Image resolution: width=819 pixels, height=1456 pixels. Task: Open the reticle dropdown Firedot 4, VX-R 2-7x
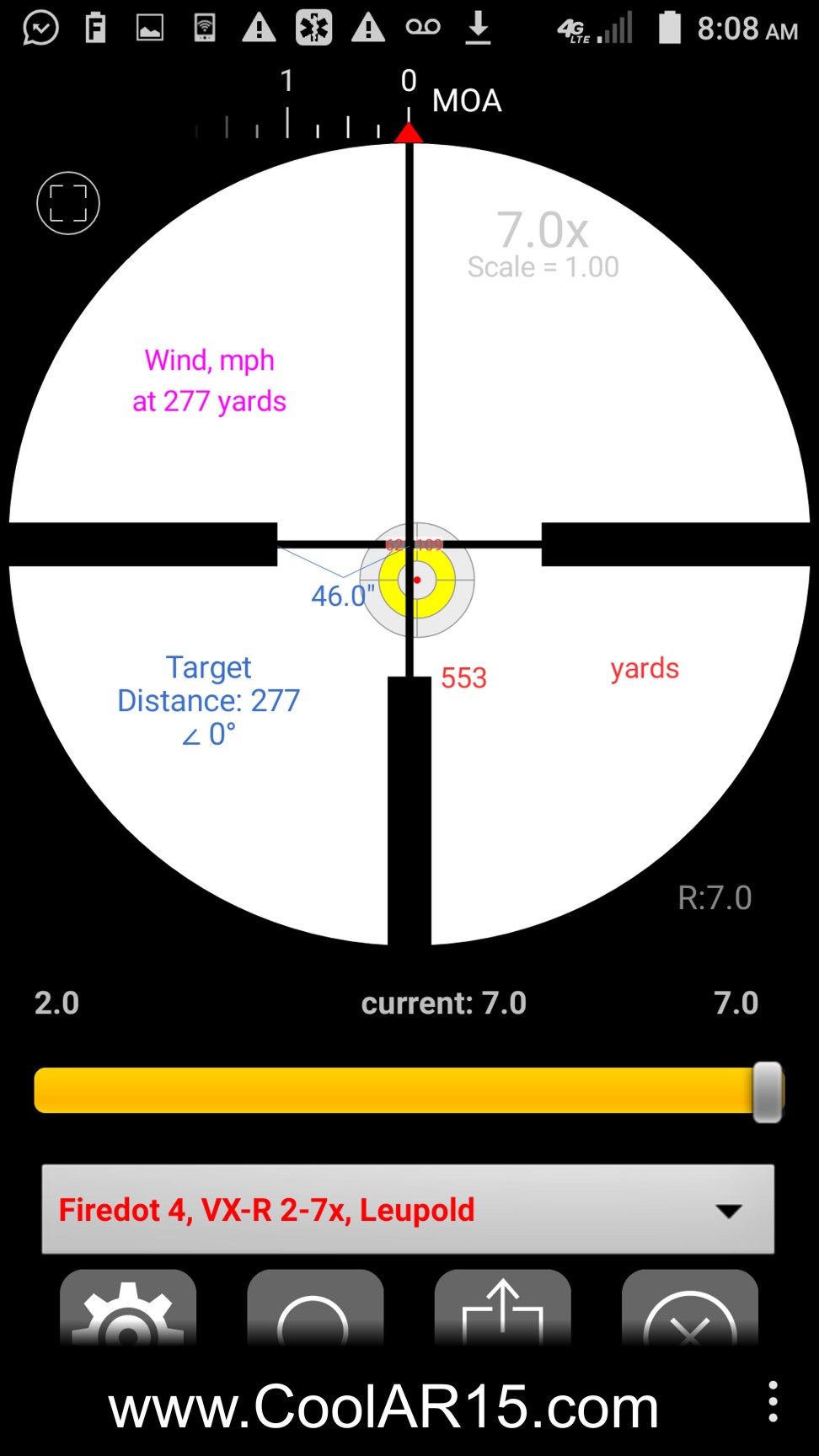tap(408, 1209)
